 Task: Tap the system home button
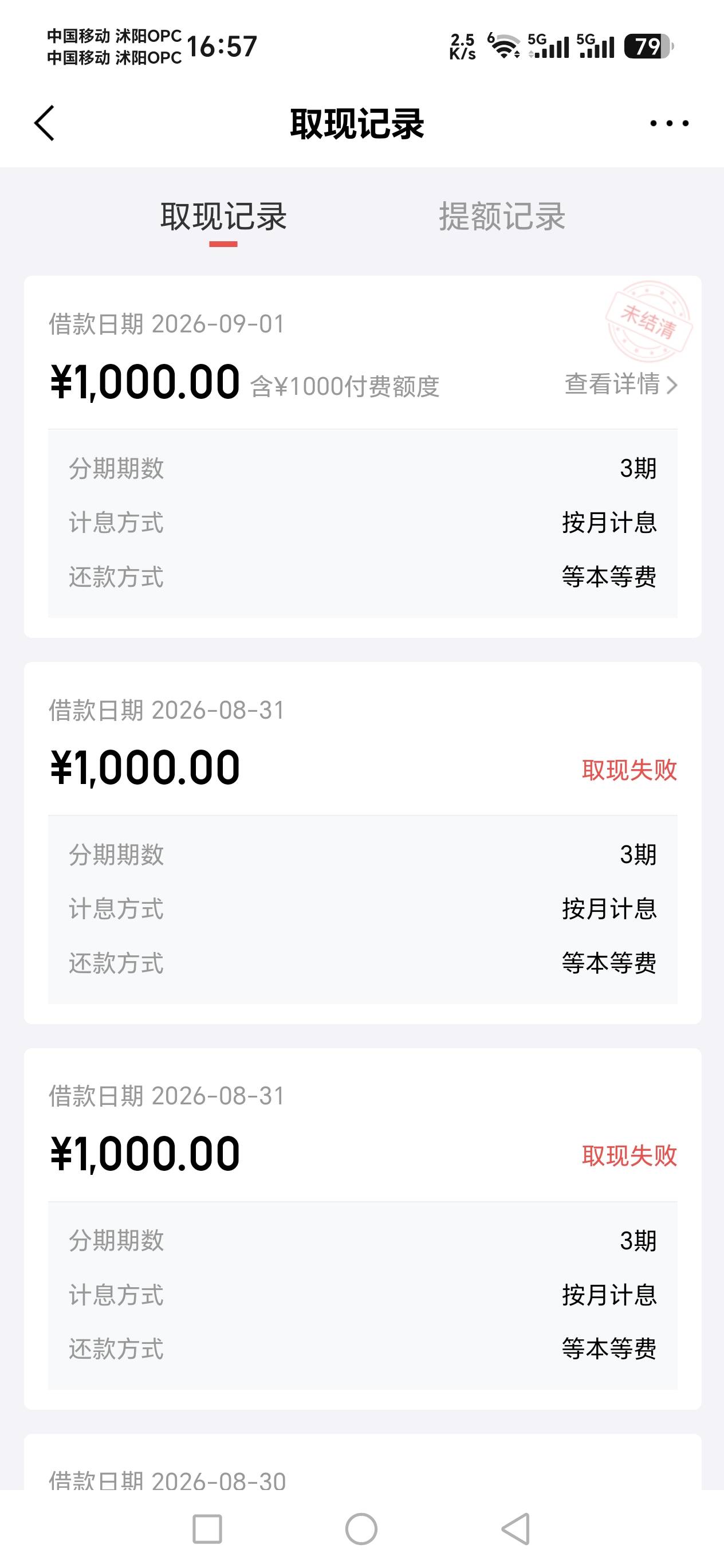(x=361, y=1528)
